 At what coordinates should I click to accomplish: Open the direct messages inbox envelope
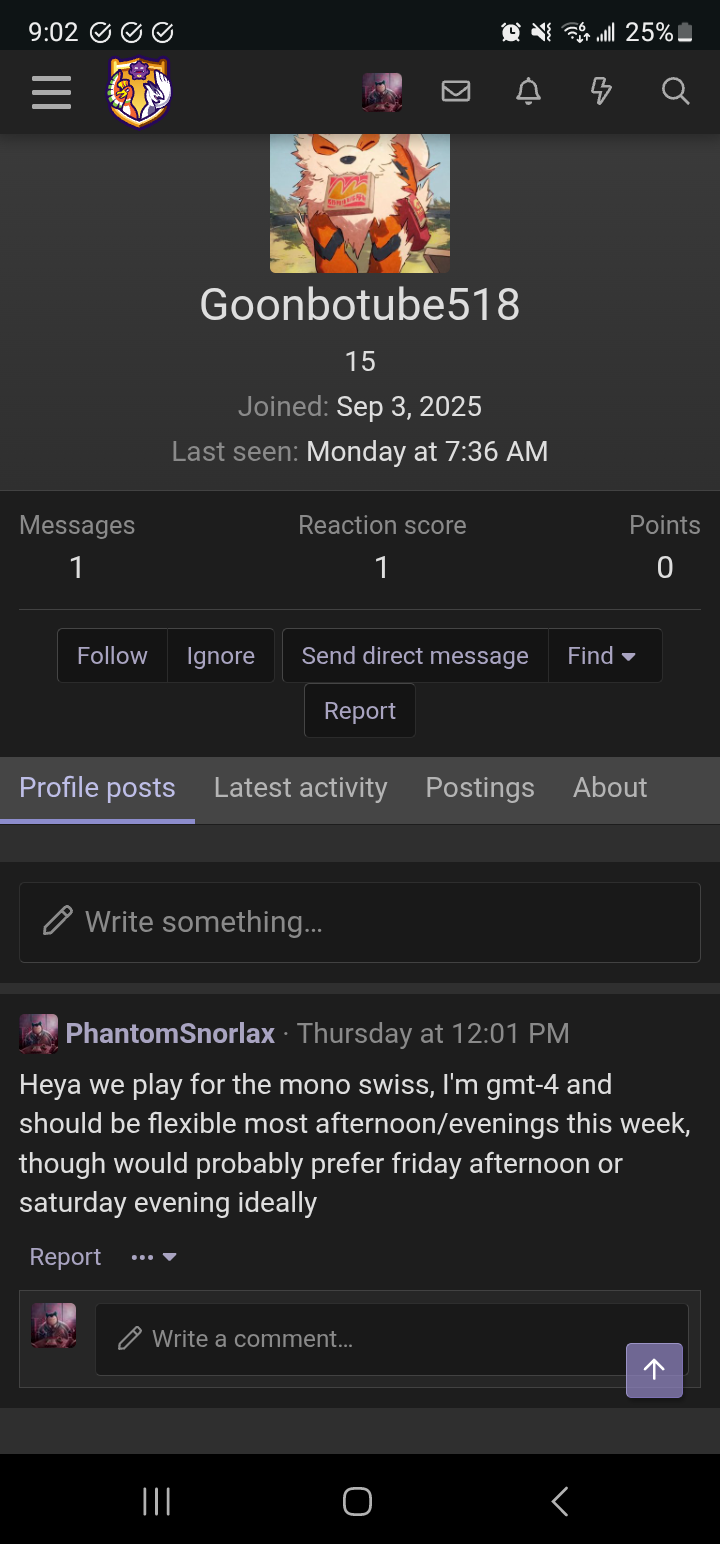[456, 92]
